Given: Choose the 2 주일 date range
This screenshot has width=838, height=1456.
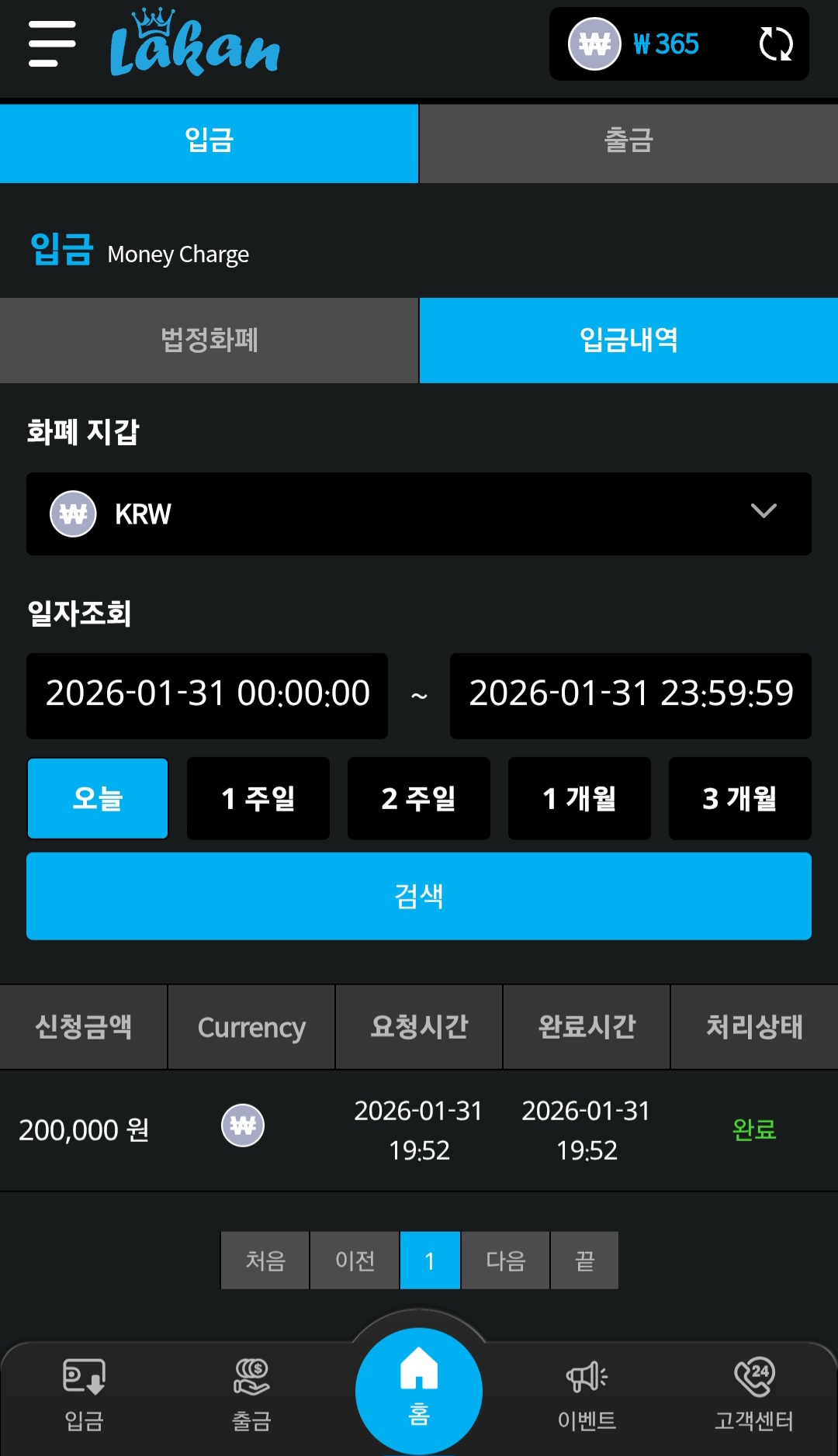Looking at the screenshot, I should 419,798.
